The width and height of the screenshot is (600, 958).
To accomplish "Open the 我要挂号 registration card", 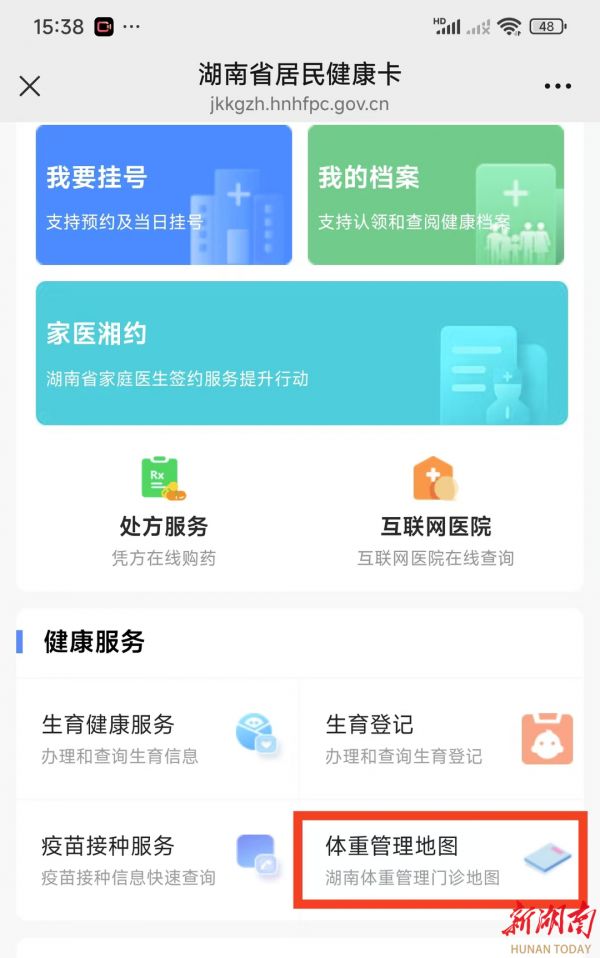I will coord(164,195).
